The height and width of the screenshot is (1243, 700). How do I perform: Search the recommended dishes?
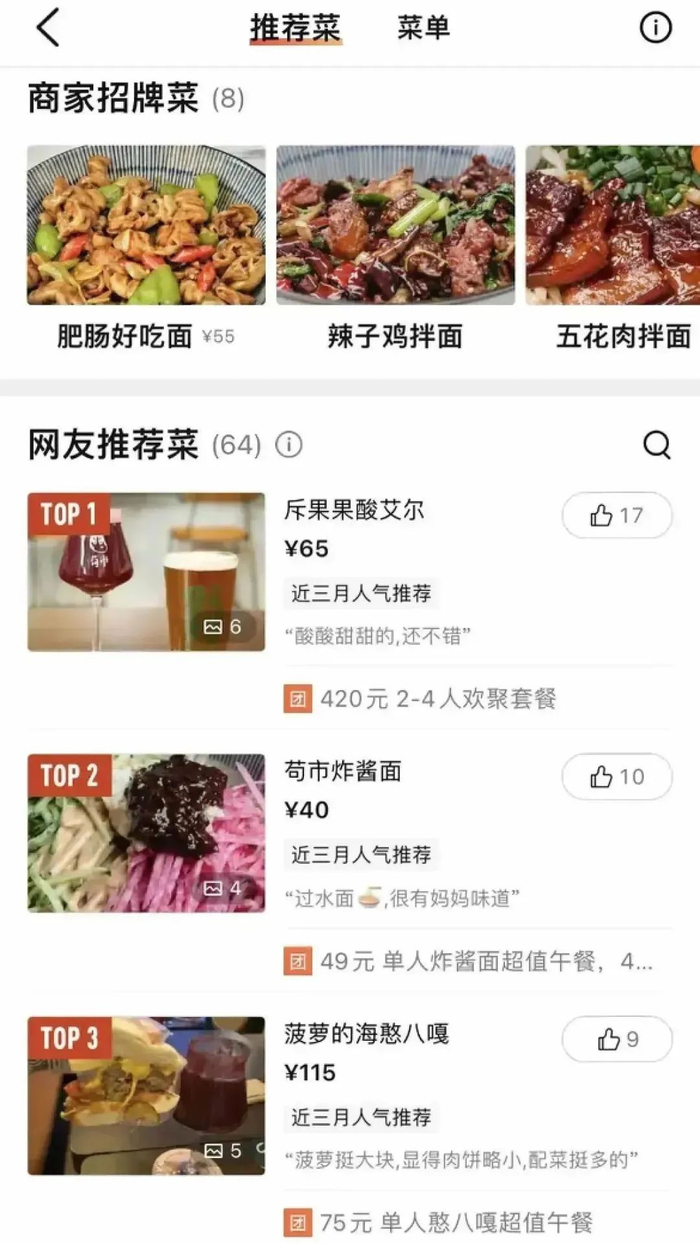657,445
